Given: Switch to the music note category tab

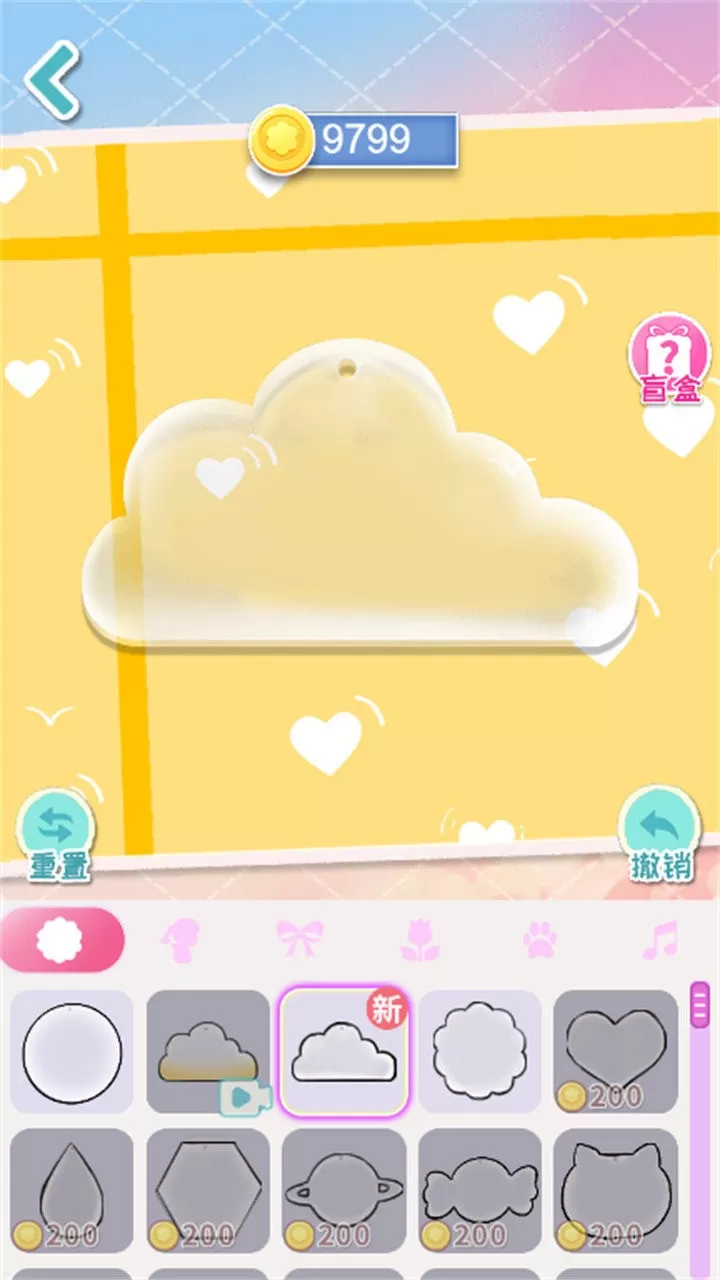Looking at the screenshot, I should pyautogui.click(x=660, y=940).
